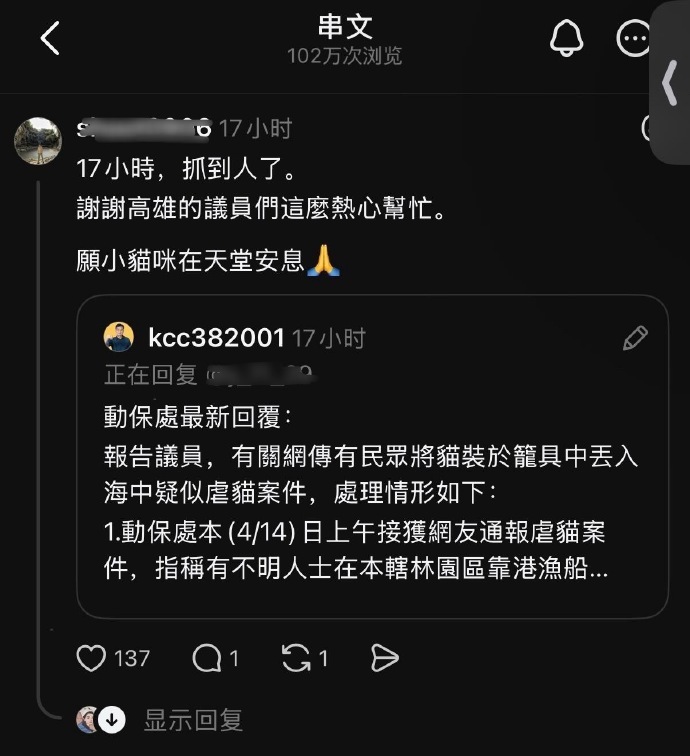This screenshot has width=690, height=756.
Task: Open the side panel handle arrow
Action: 670,84
